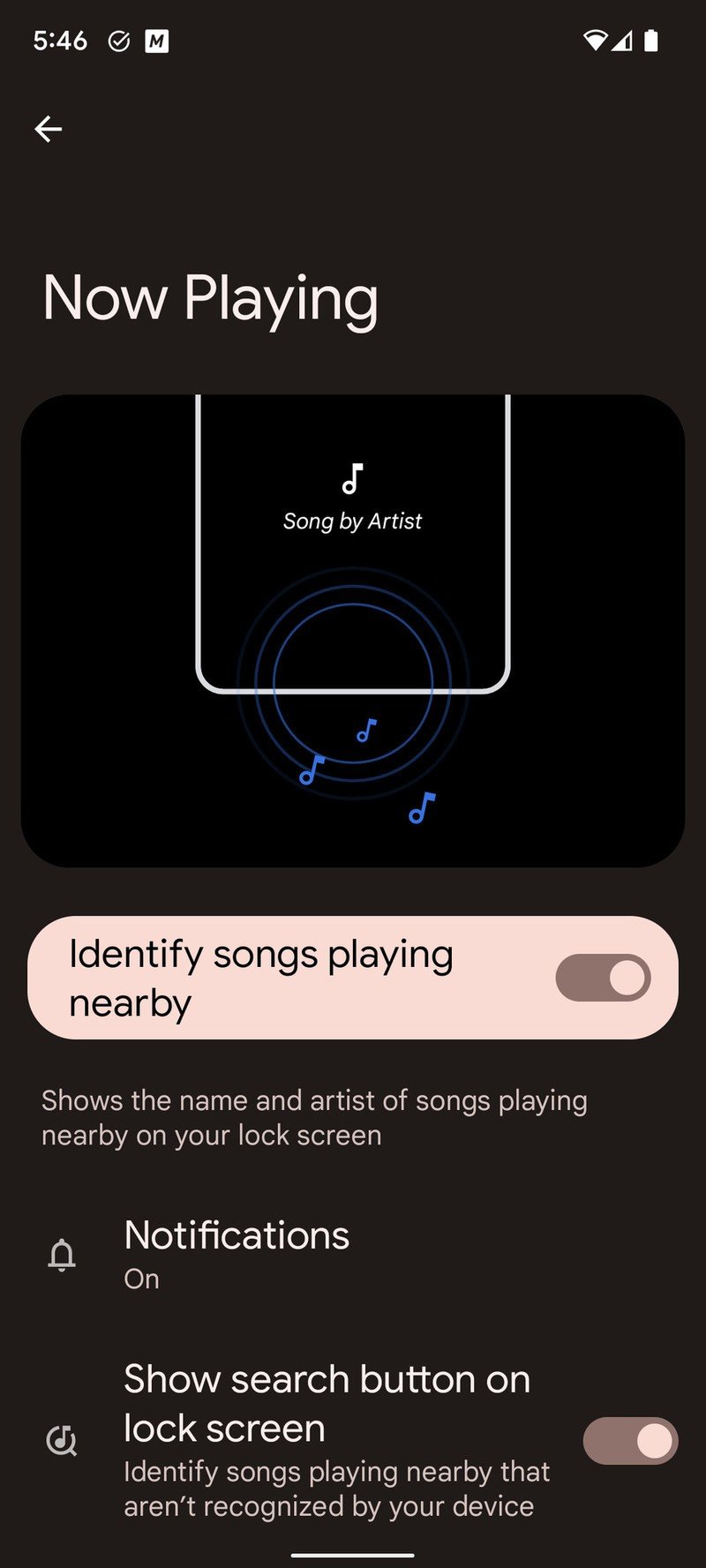Tap the On status under Notifications
706x1568 pixels.
tap(141, 1279)
